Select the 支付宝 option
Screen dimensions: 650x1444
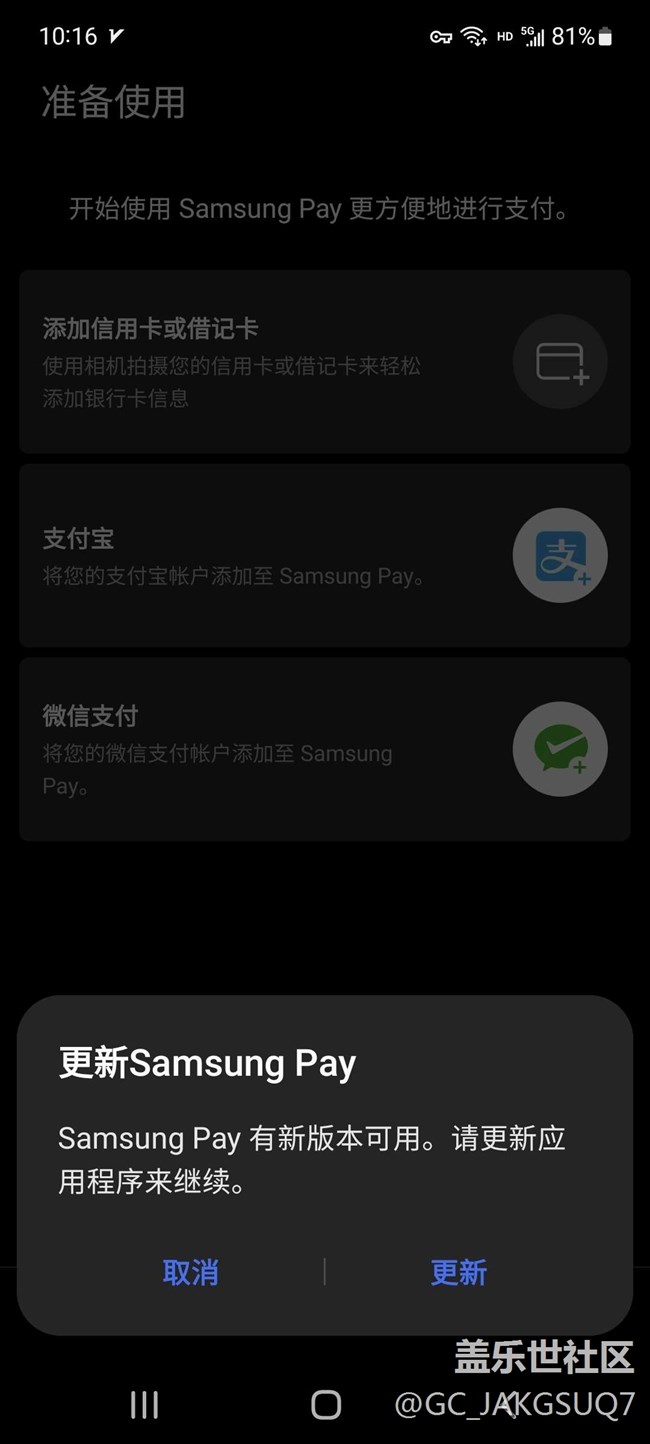(x=325, y=555)
